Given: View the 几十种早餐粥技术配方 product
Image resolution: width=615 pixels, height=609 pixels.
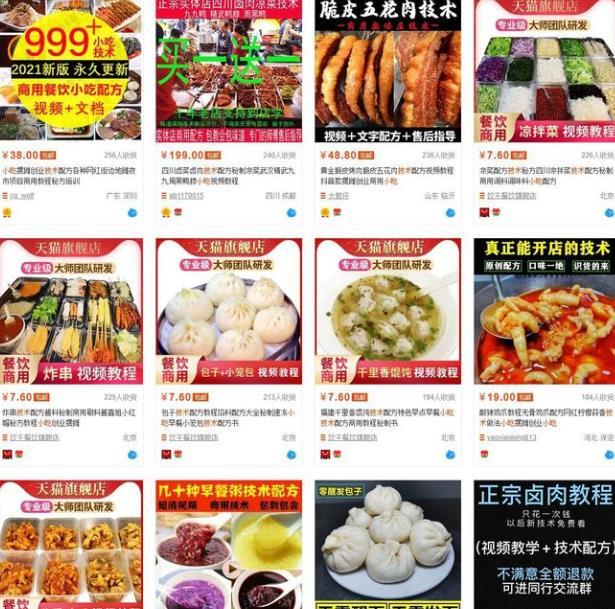Looking at the screenshot, I should [228, 545].
